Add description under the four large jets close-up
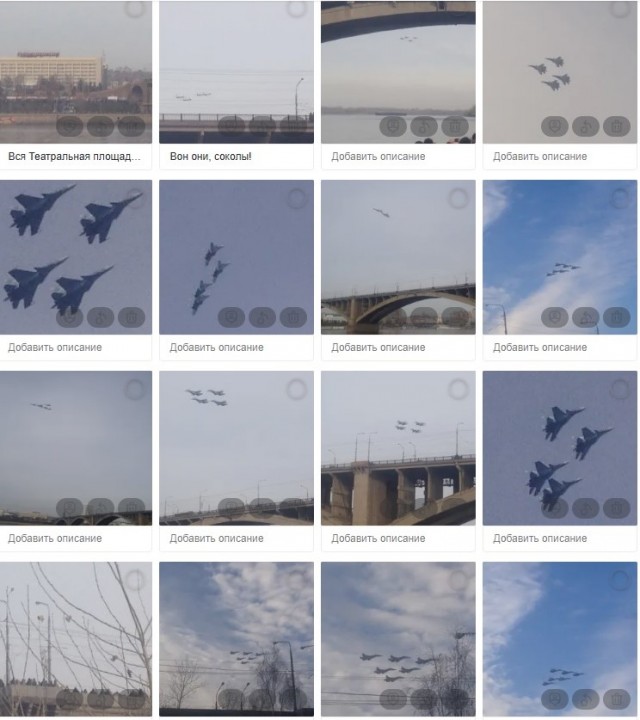This screenshot has height=720, width=640. point(55,347)
